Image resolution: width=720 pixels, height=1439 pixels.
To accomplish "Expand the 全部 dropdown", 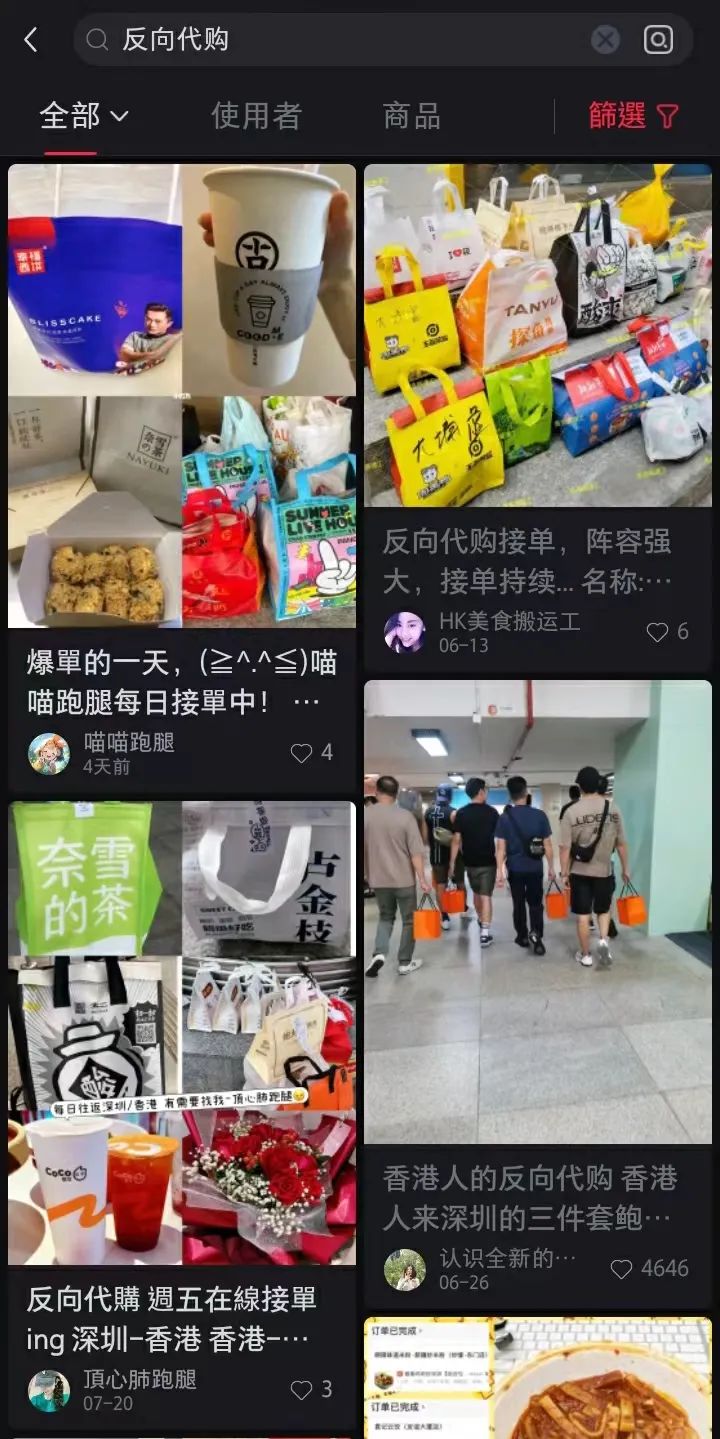I will (84, 116).
